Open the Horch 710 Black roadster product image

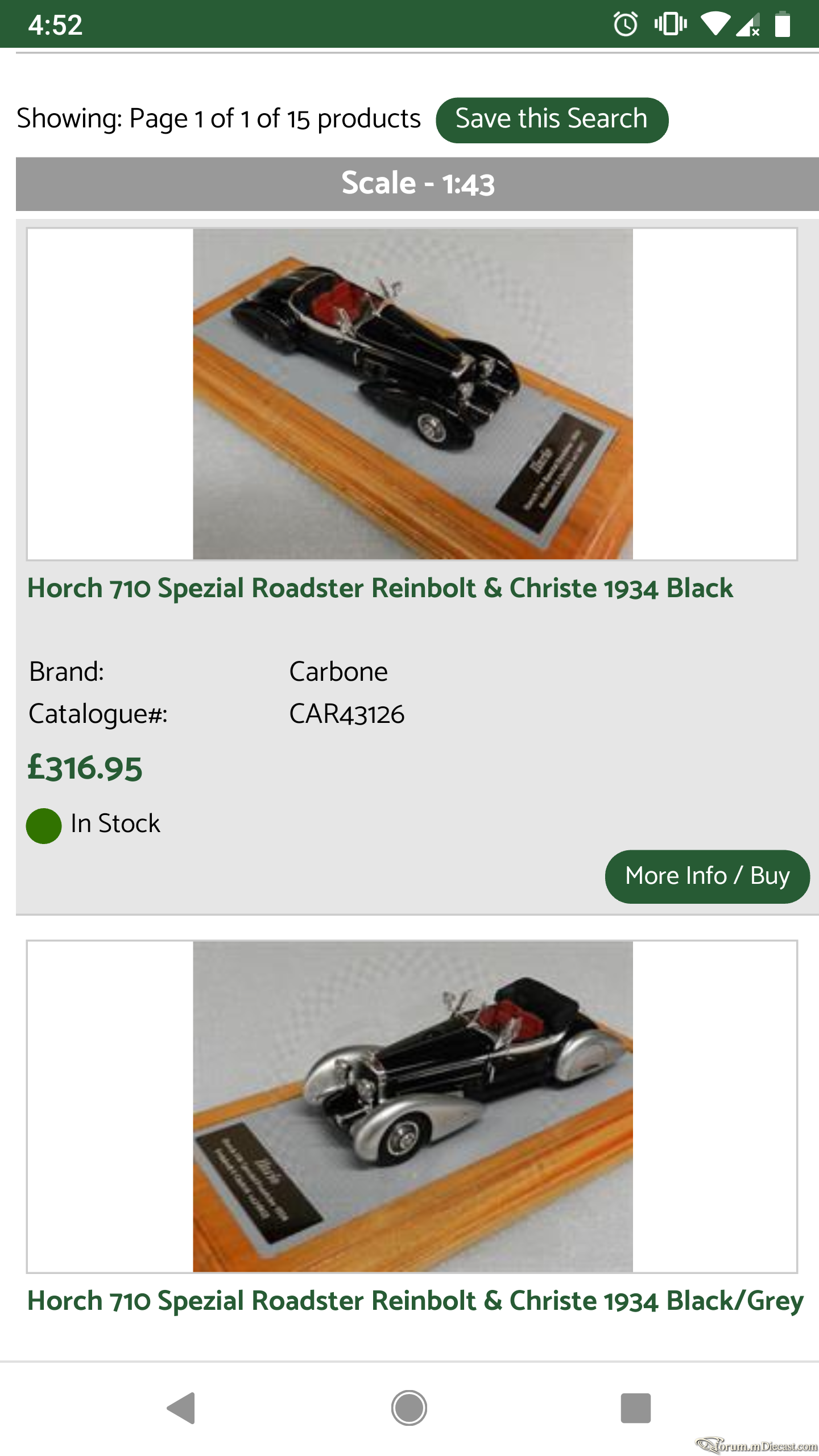[412, 394]
